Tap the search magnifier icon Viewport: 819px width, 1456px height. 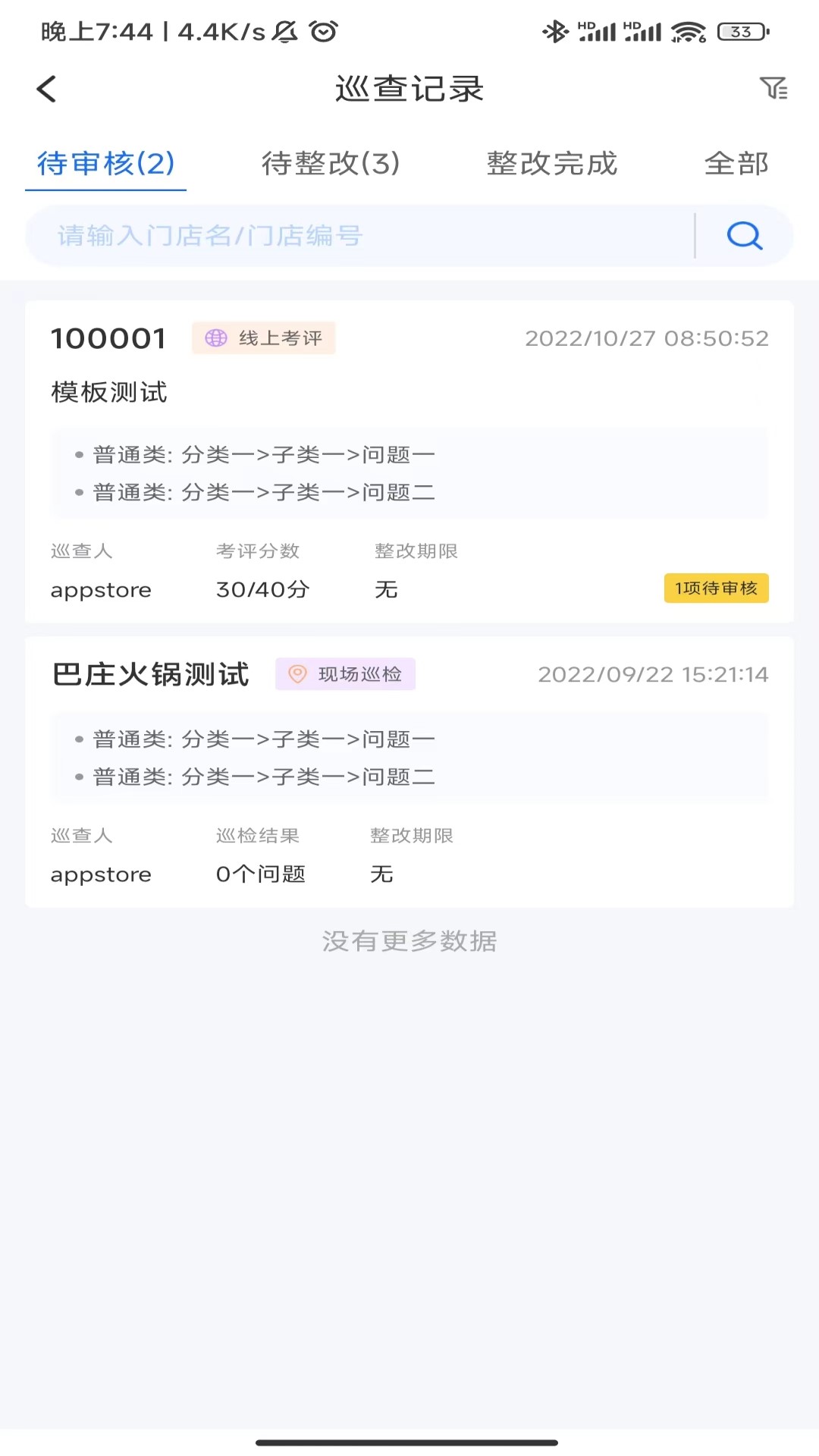pos(744,236)
